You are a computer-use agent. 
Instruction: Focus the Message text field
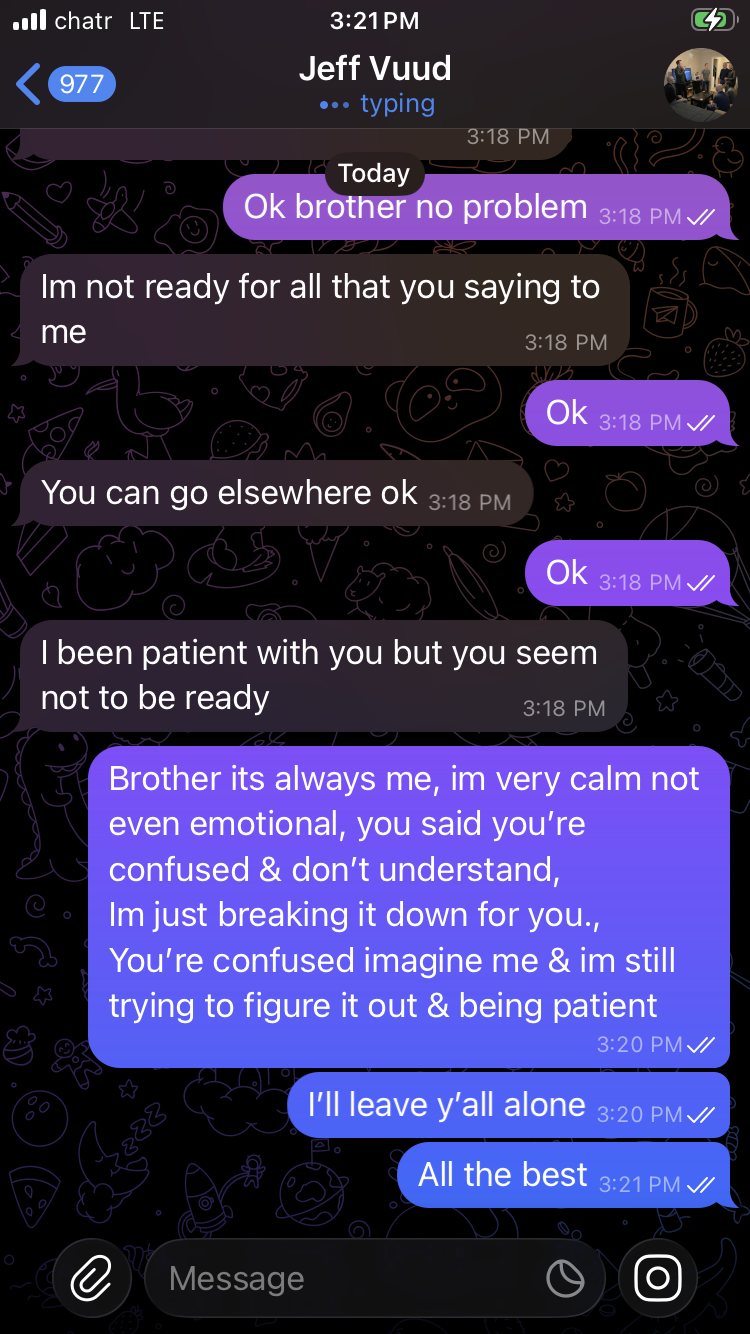point(340,1278)
